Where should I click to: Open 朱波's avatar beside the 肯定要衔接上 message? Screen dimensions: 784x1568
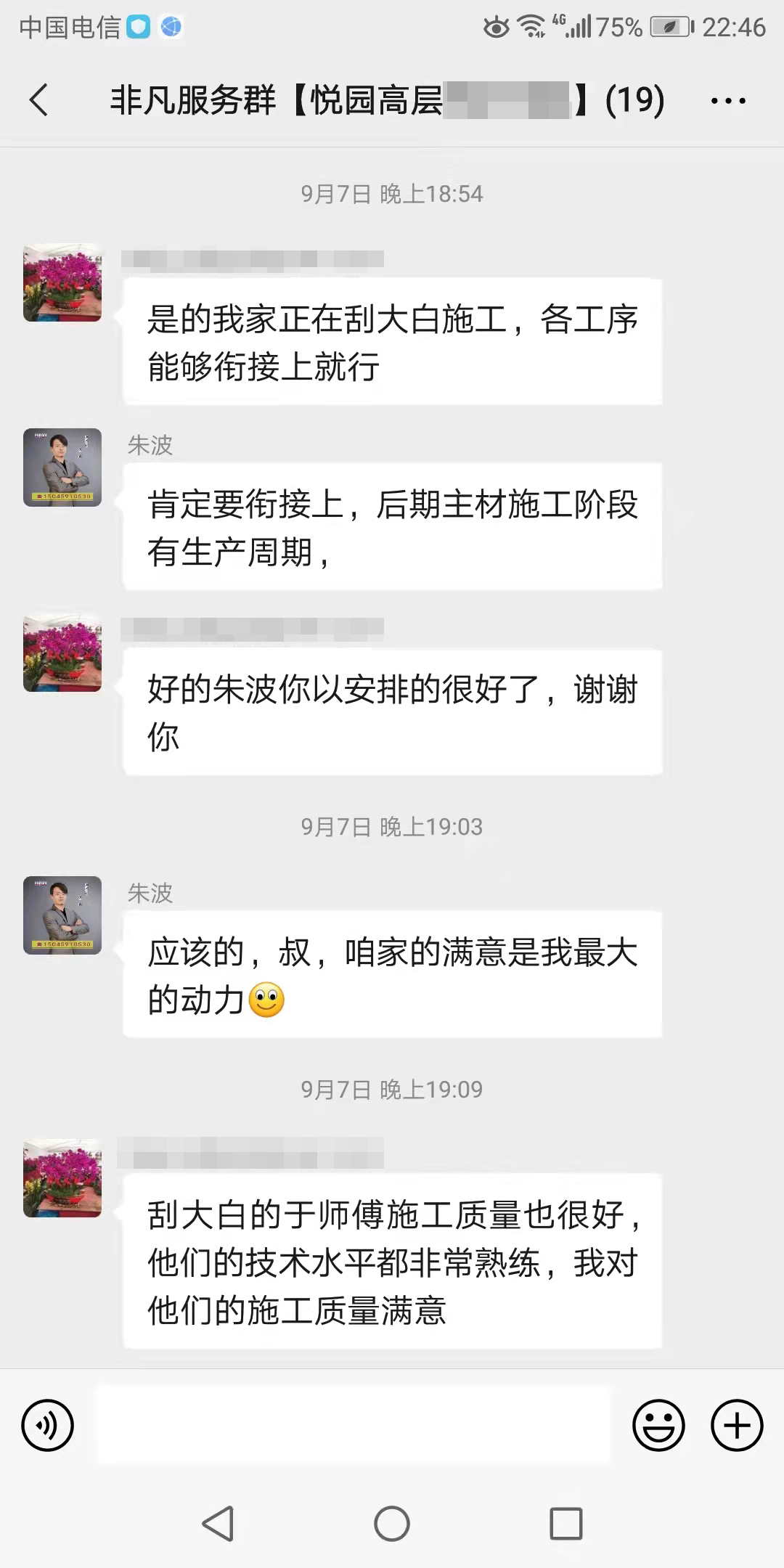62,467
